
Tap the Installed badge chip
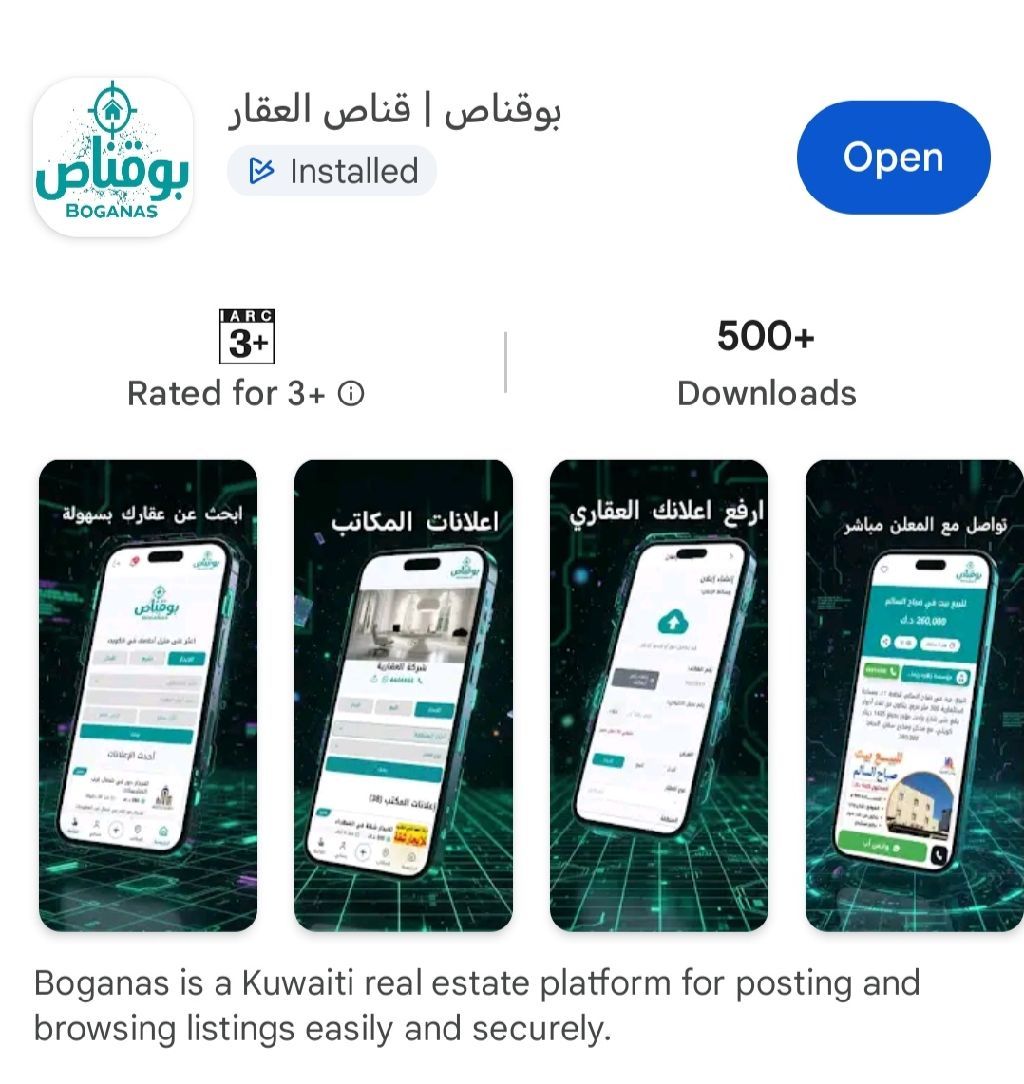[x=332, y=171]
